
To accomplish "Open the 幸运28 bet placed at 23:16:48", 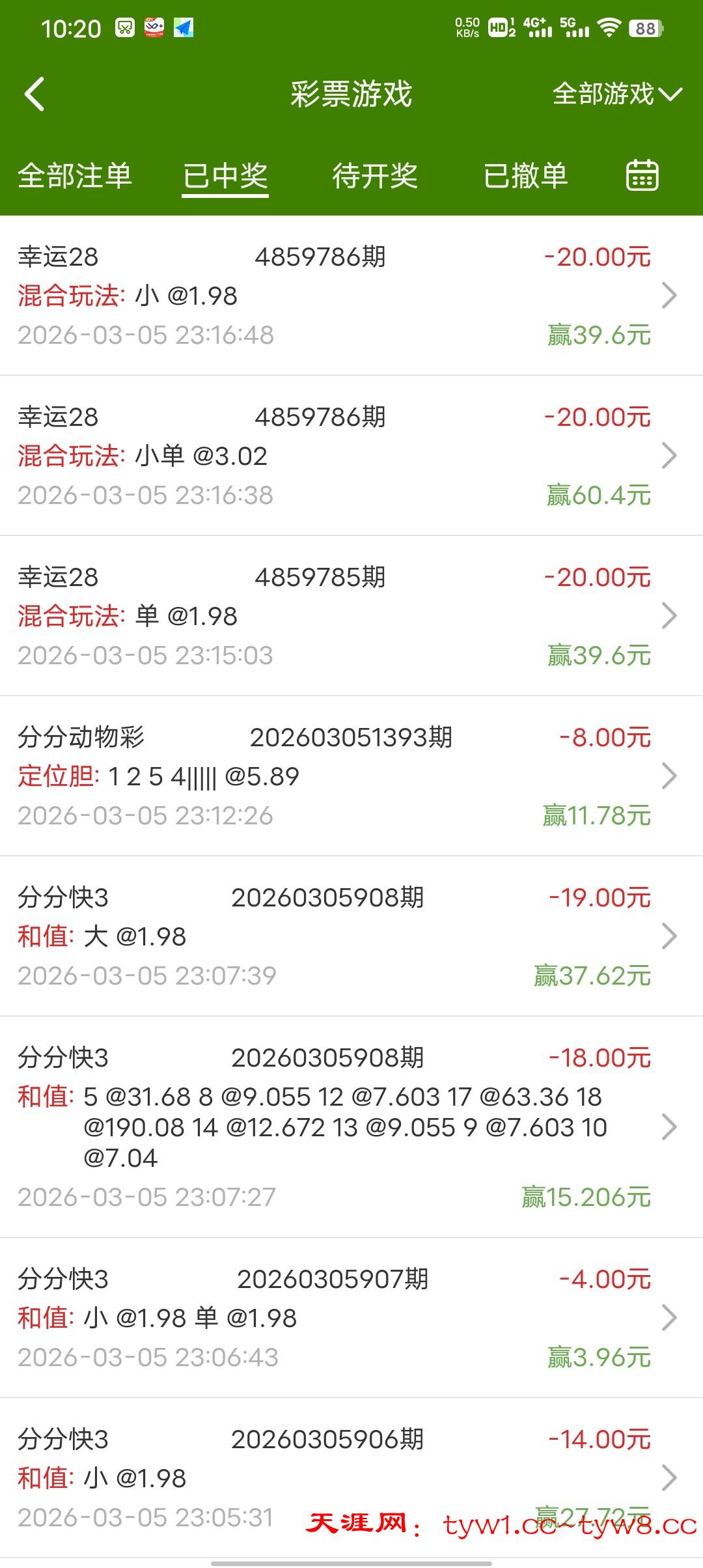I will [x=351, y=296].
